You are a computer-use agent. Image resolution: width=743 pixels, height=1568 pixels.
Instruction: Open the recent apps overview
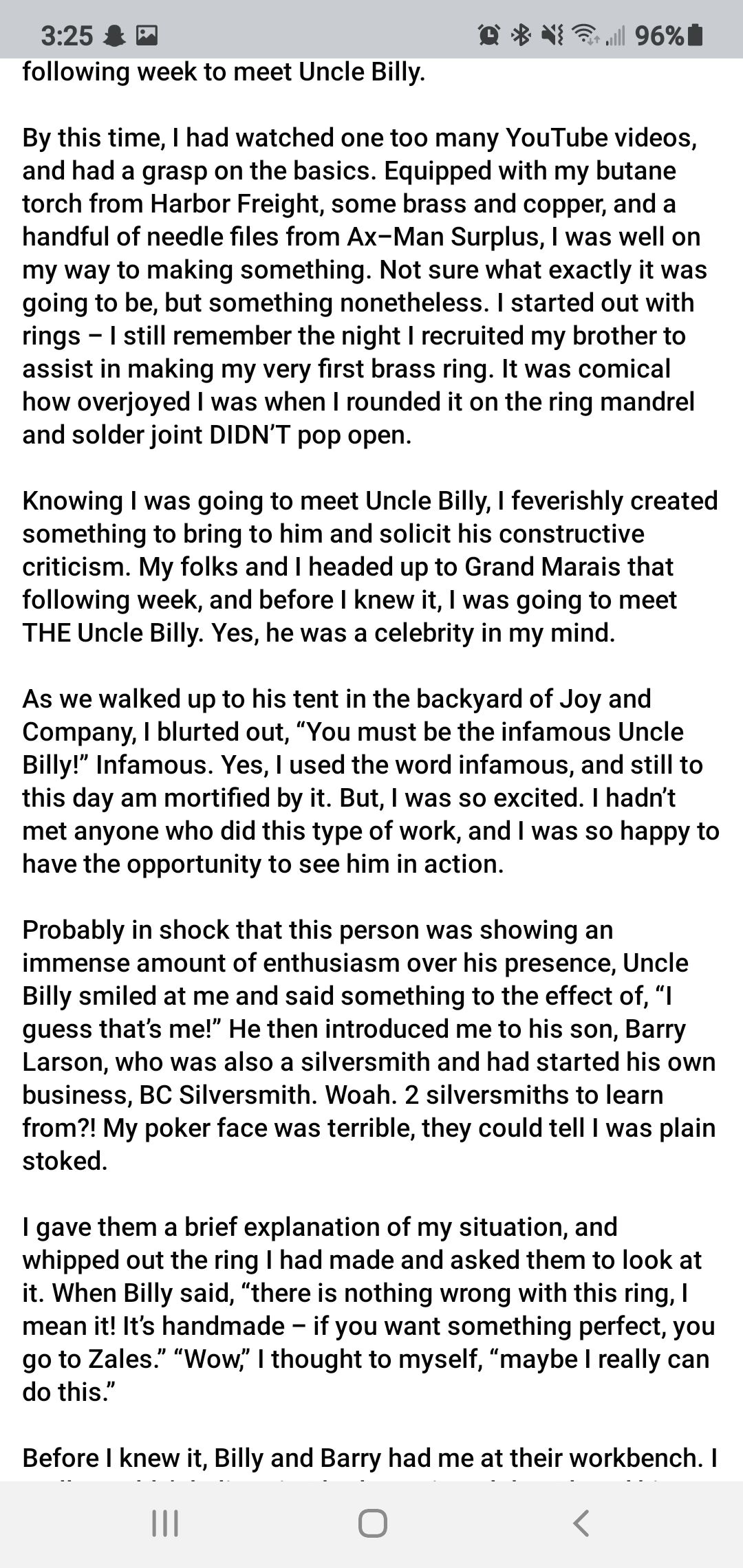pyautogui.click(x=164, y=1523)
